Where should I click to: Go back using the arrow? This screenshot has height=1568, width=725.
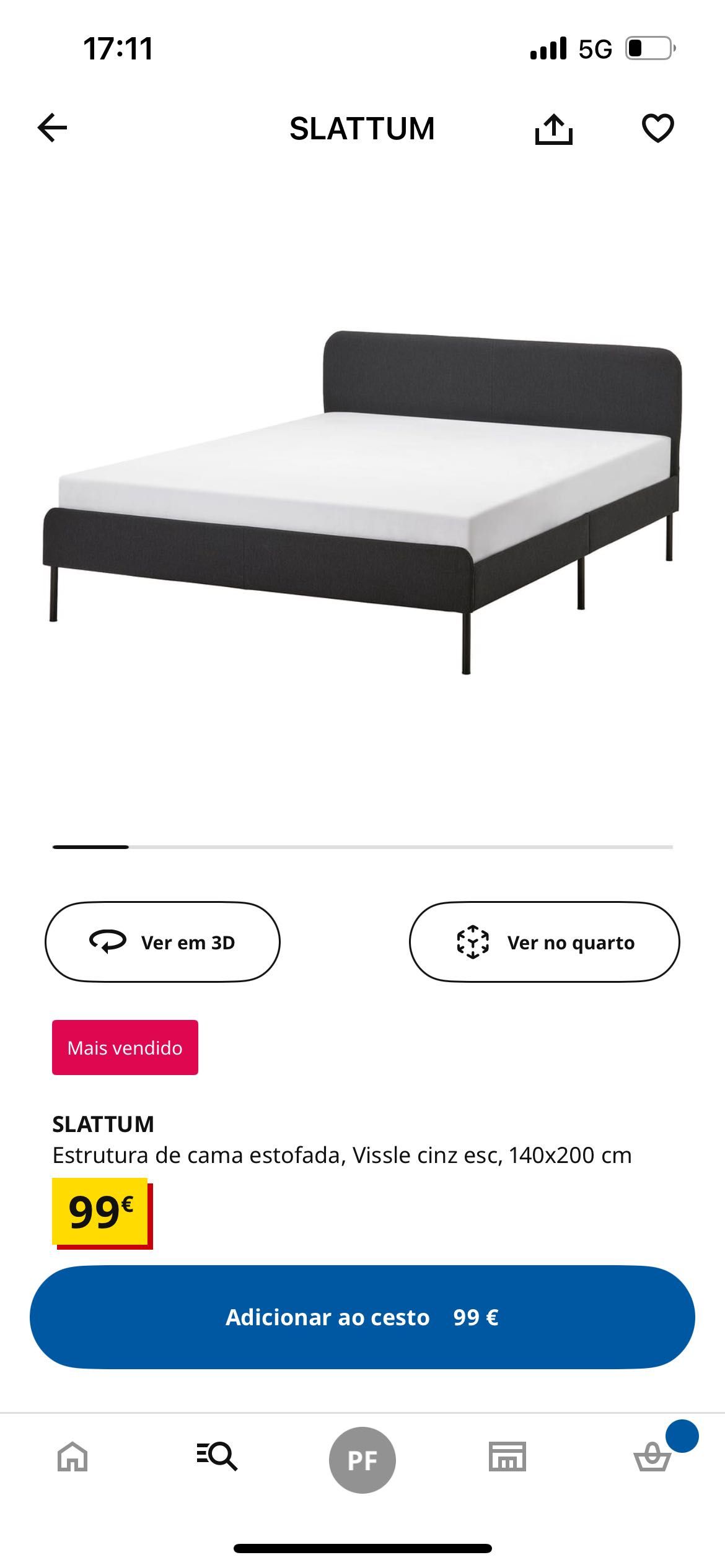coord(52,128)
